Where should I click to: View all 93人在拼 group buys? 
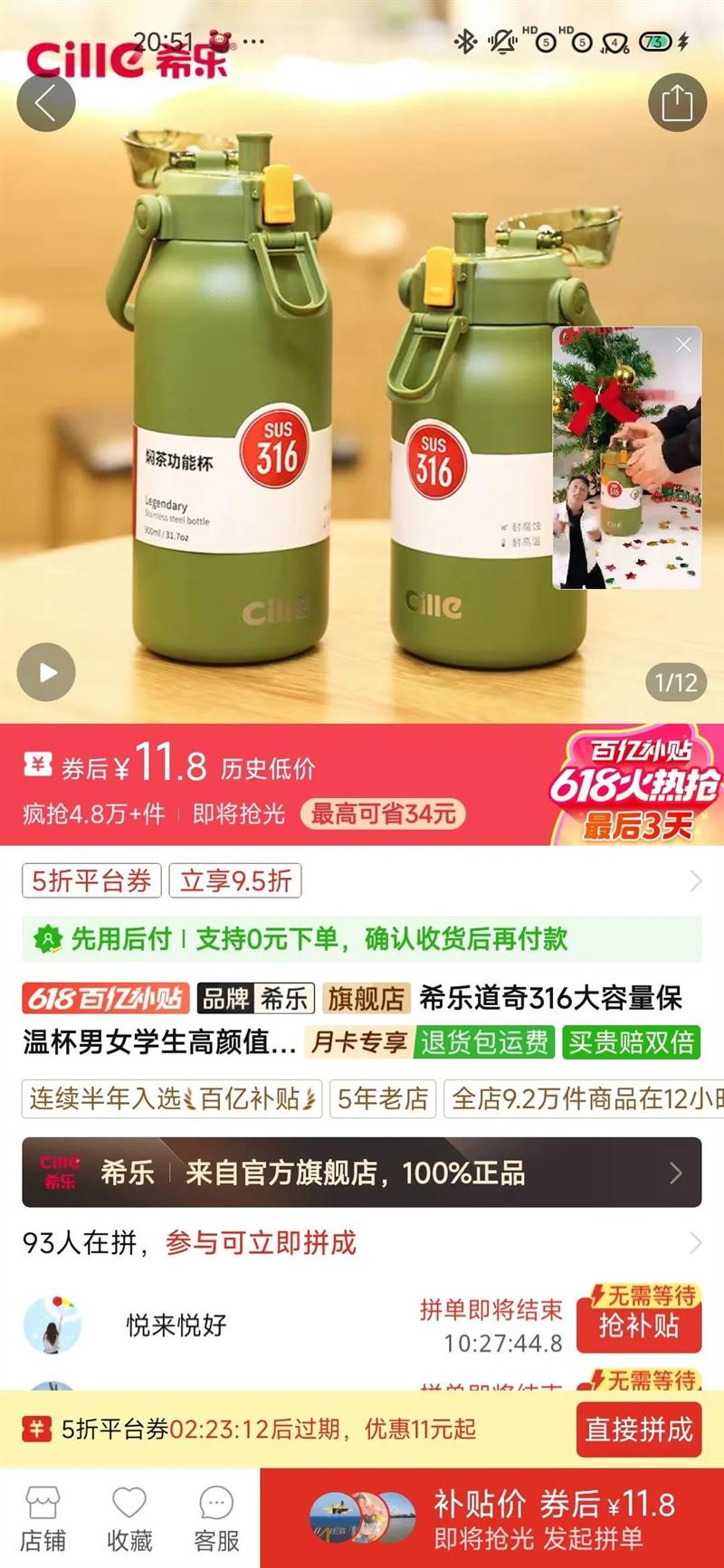(x=362, y=1242)
